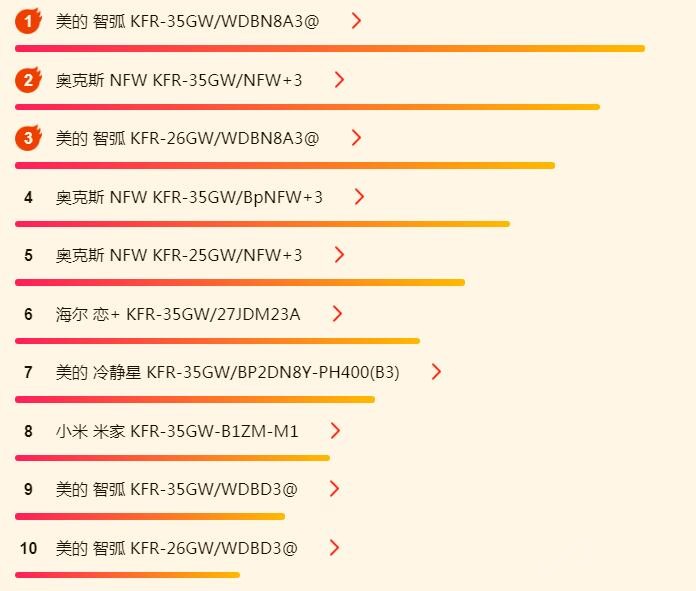Select 美的 智弧 KFR-26GW/WDBN8A3@ entry

pyautogui.click(x=187, y=138)
